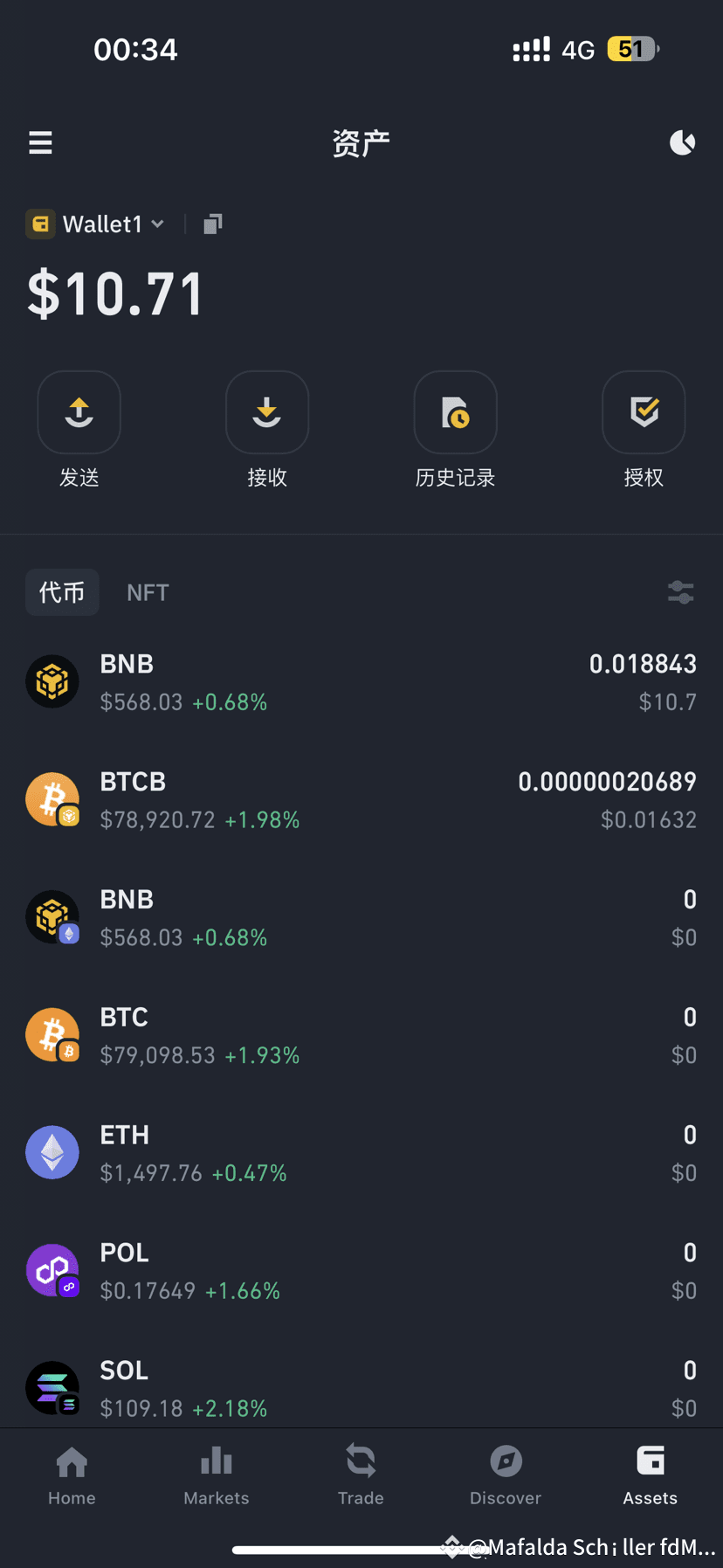
Task: Switch to the NFT tab
Action: click(x=147, y=592)
